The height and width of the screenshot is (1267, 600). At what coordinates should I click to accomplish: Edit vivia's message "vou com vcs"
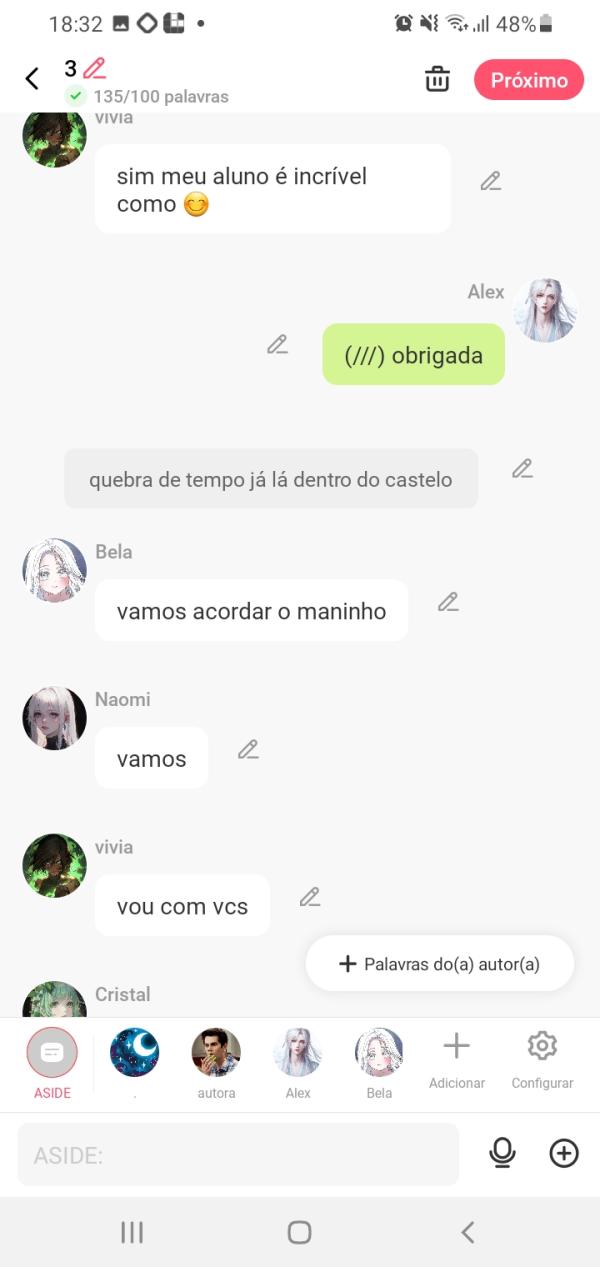tap(310, 897)
